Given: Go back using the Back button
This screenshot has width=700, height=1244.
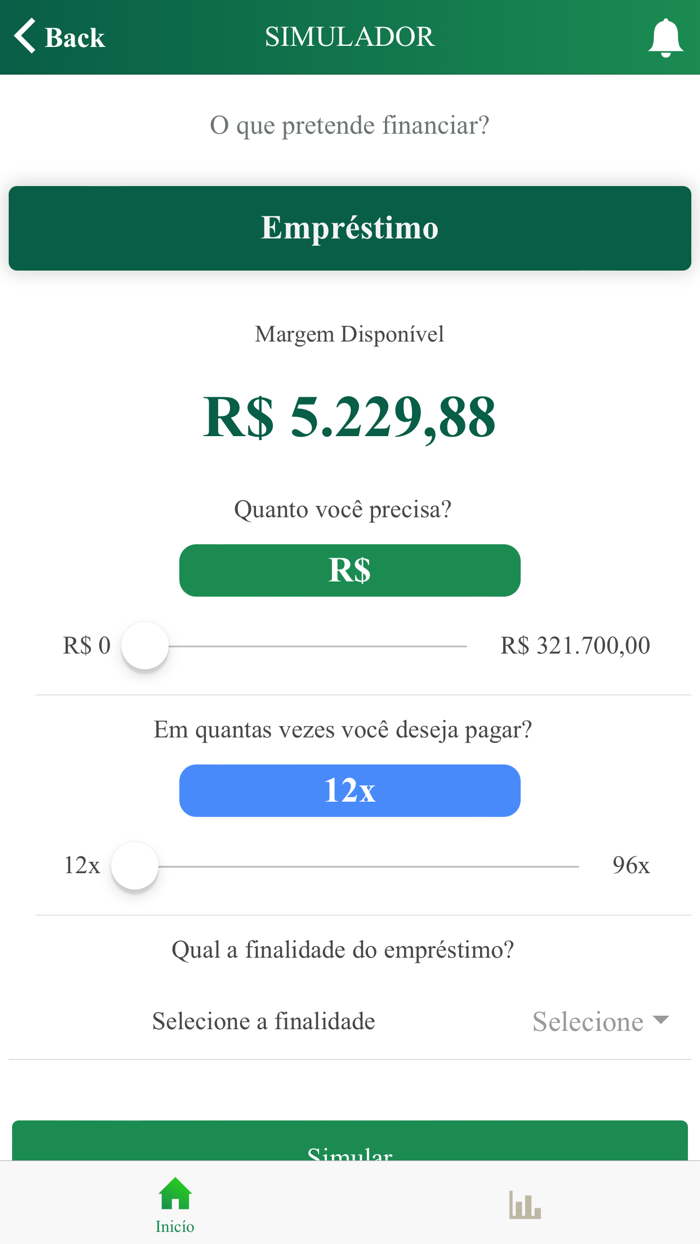Looking at the screenshot, I should point(59,37).
